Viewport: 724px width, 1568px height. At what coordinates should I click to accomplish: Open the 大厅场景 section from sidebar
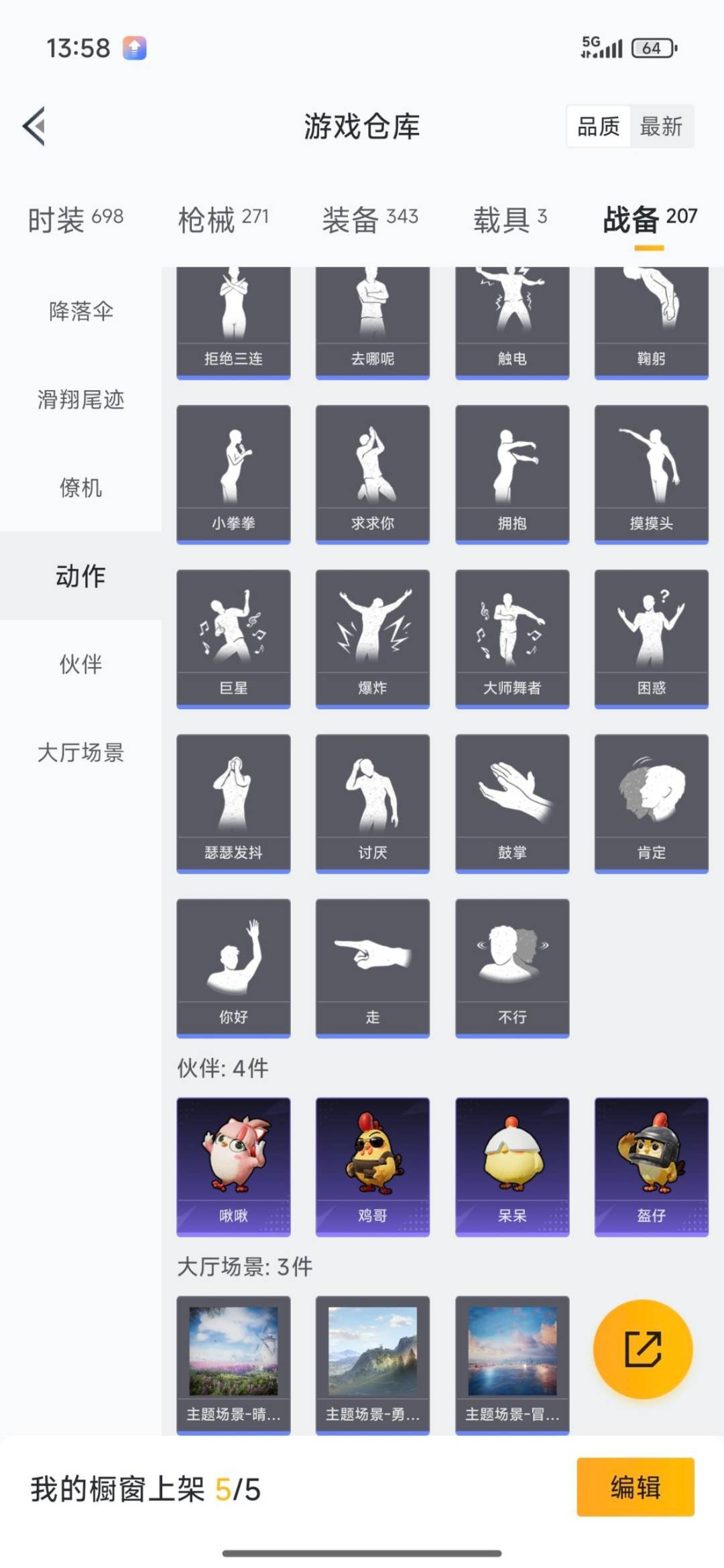click(79, 755)
